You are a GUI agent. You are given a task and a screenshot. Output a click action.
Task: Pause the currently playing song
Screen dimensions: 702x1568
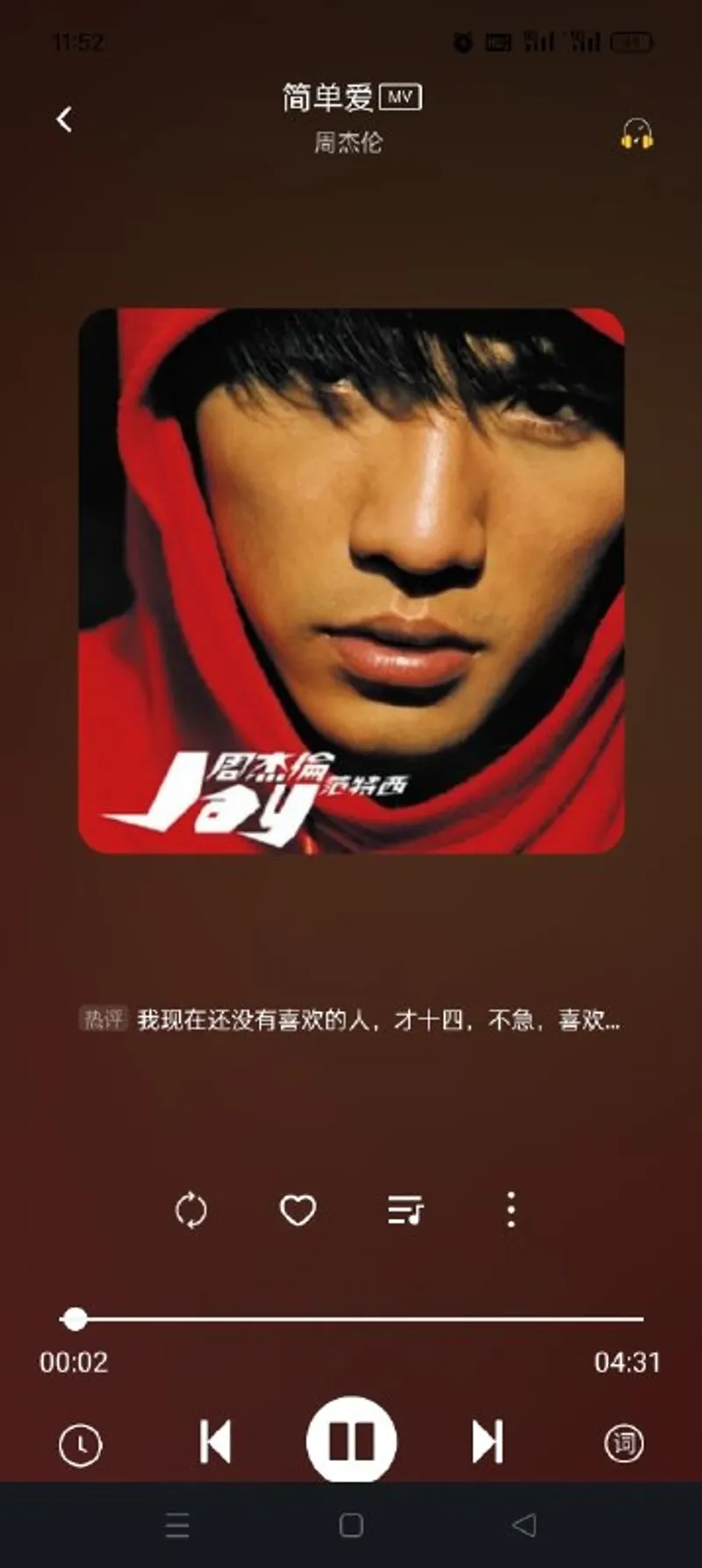point(351,1443)
